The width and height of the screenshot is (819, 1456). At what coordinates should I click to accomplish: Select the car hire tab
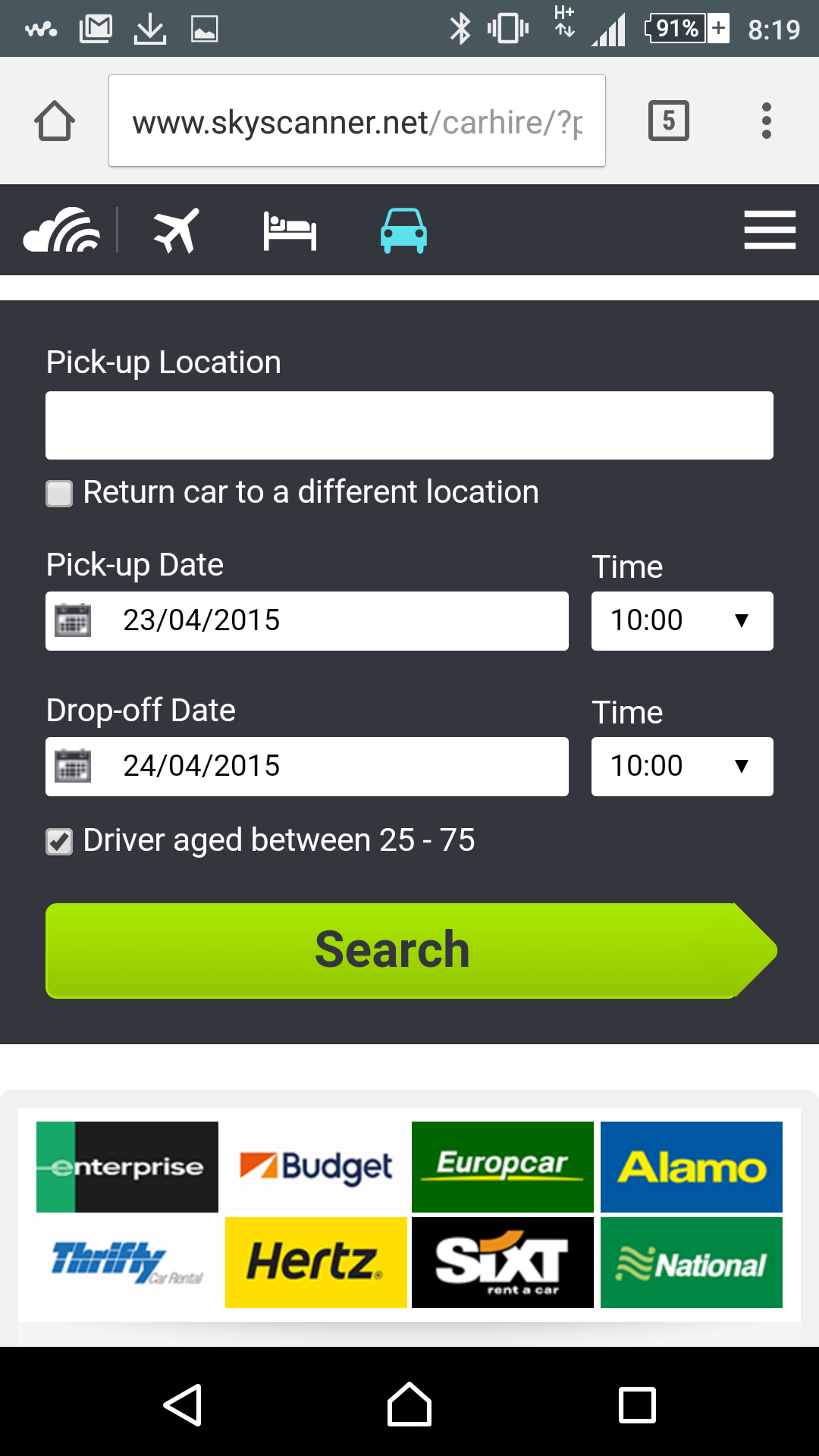[403, 231]
